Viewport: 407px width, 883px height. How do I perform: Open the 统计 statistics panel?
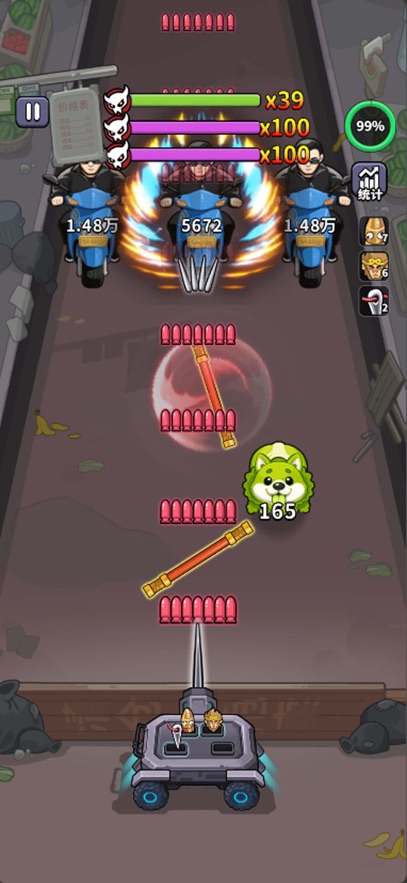369,181
